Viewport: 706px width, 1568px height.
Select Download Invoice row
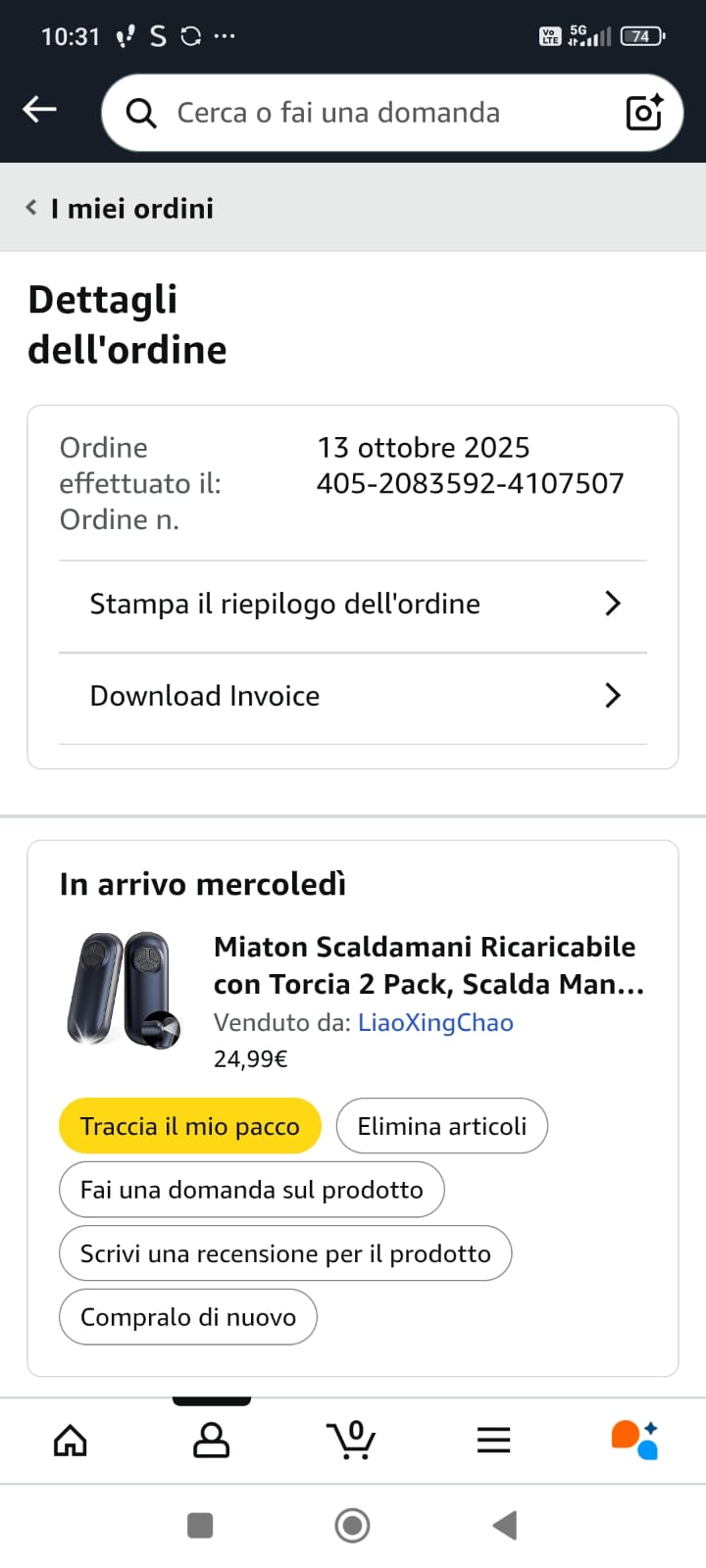click(353, 696)
